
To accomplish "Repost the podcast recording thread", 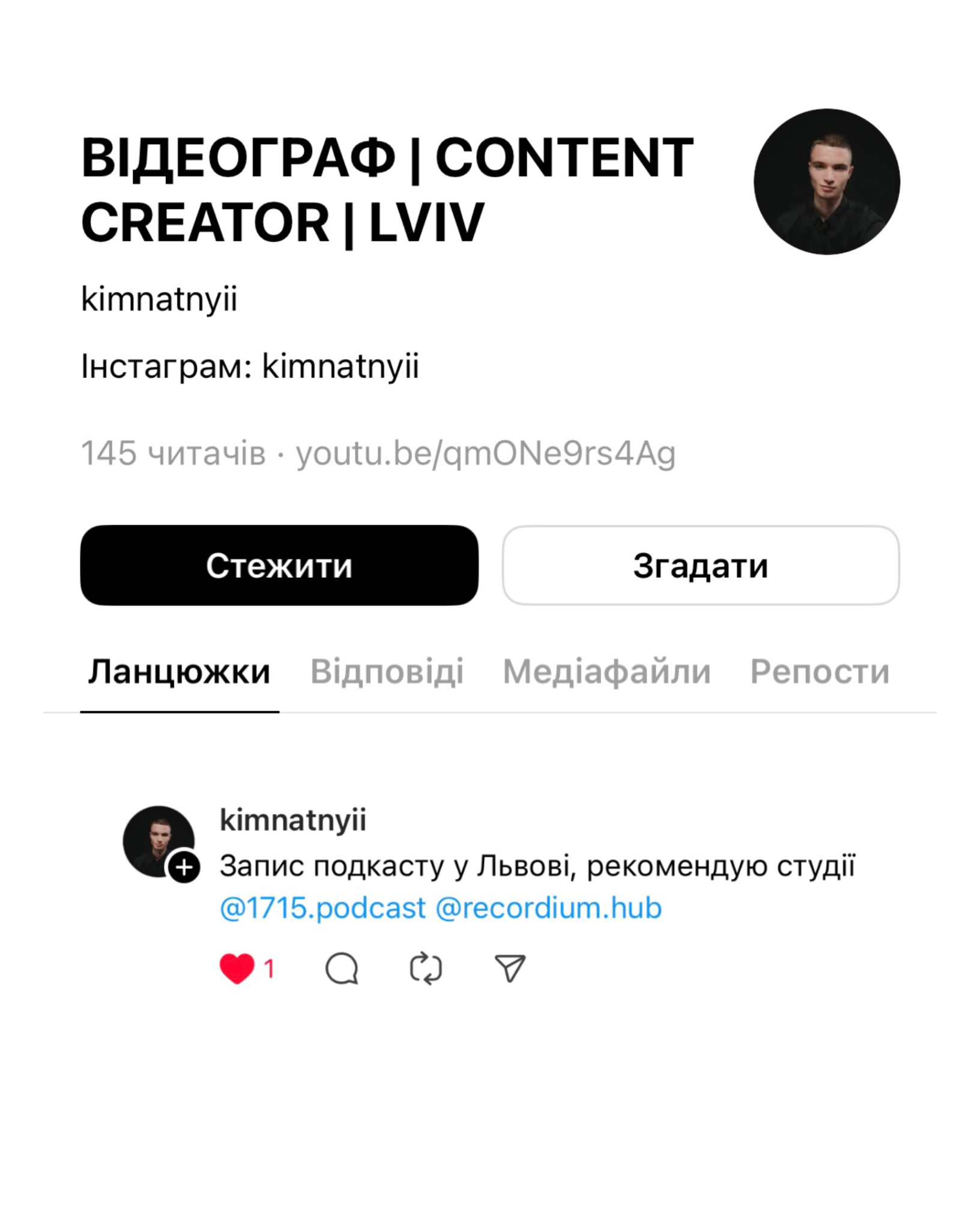I will coord(426,969).
